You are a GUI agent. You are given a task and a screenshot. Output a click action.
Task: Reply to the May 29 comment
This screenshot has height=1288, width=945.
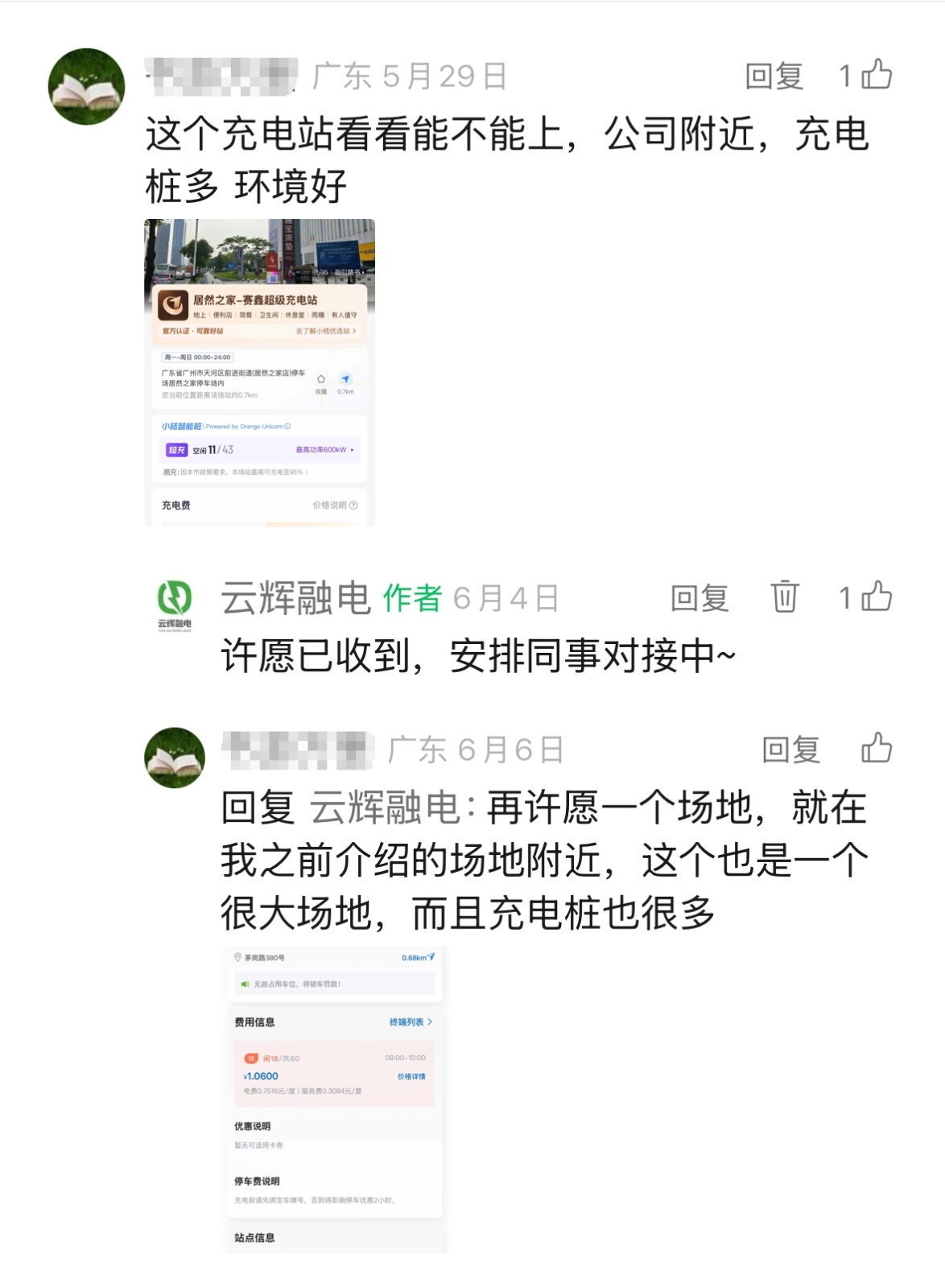point(774,76)
